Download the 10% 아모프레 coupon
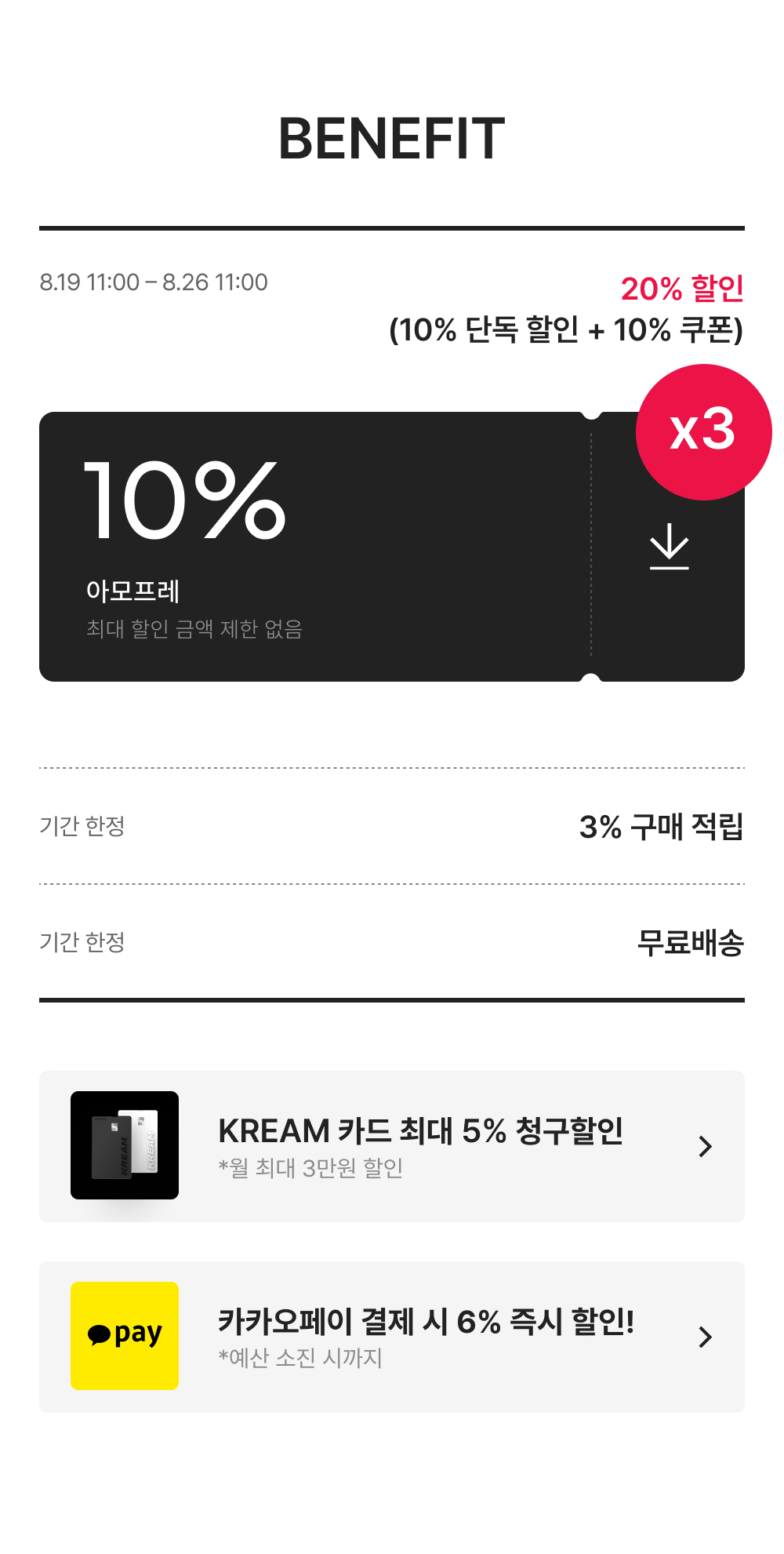Screen dimensions: 784x1554 pos(669,547)
